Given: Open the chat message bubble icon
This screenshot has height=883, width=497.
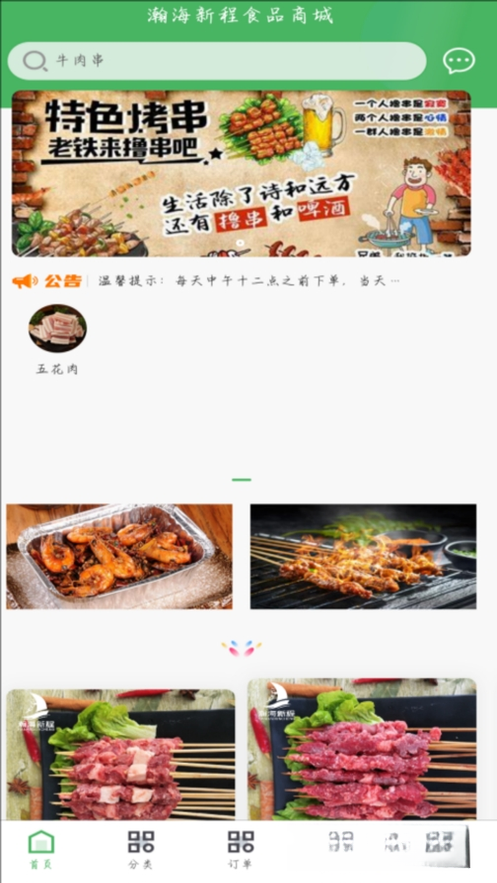Looking at the screenshot, I should [x=459, y=61].
